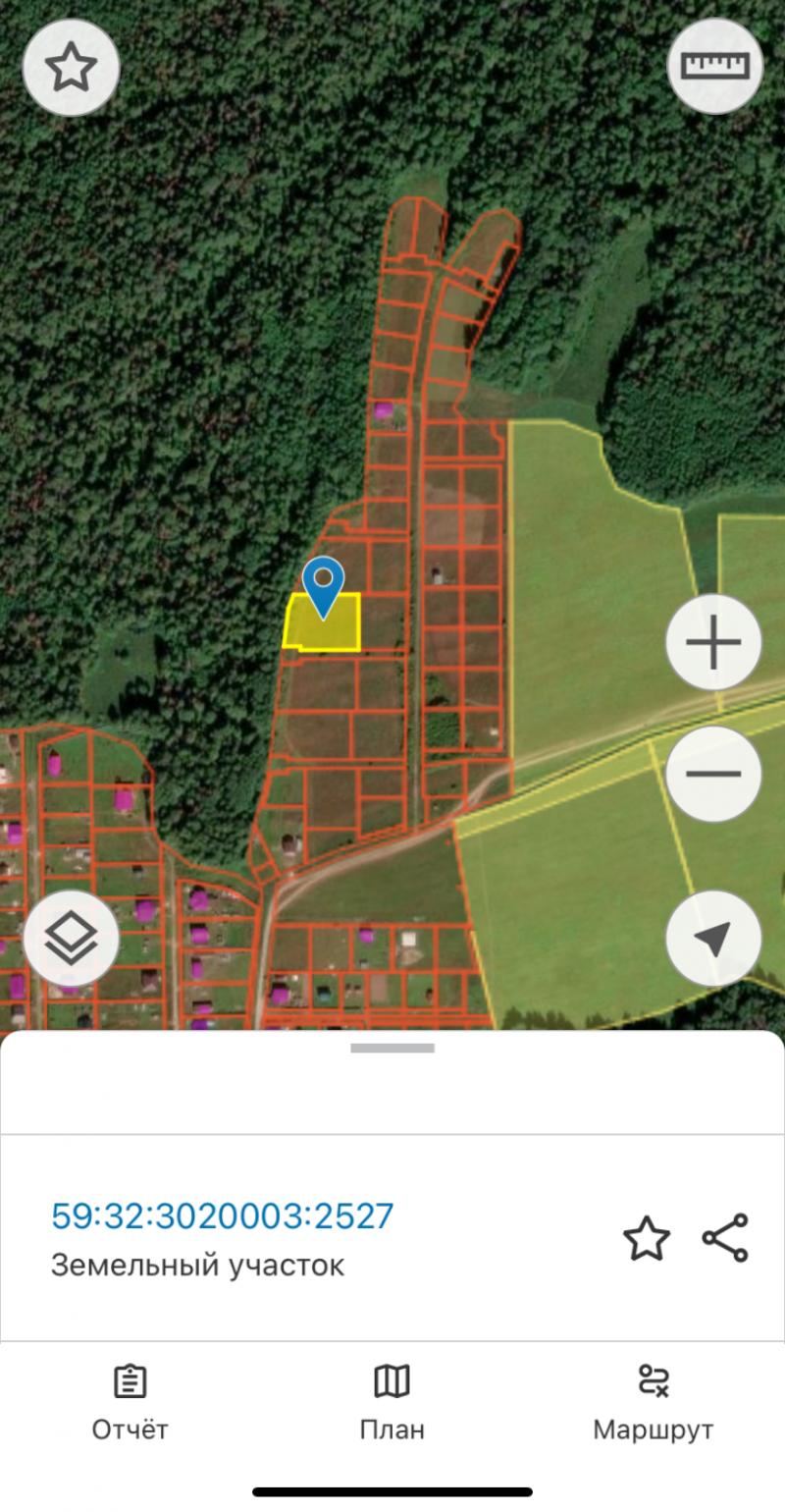
Task: Open the Отчёт report section
Action: click(130, 1401)
